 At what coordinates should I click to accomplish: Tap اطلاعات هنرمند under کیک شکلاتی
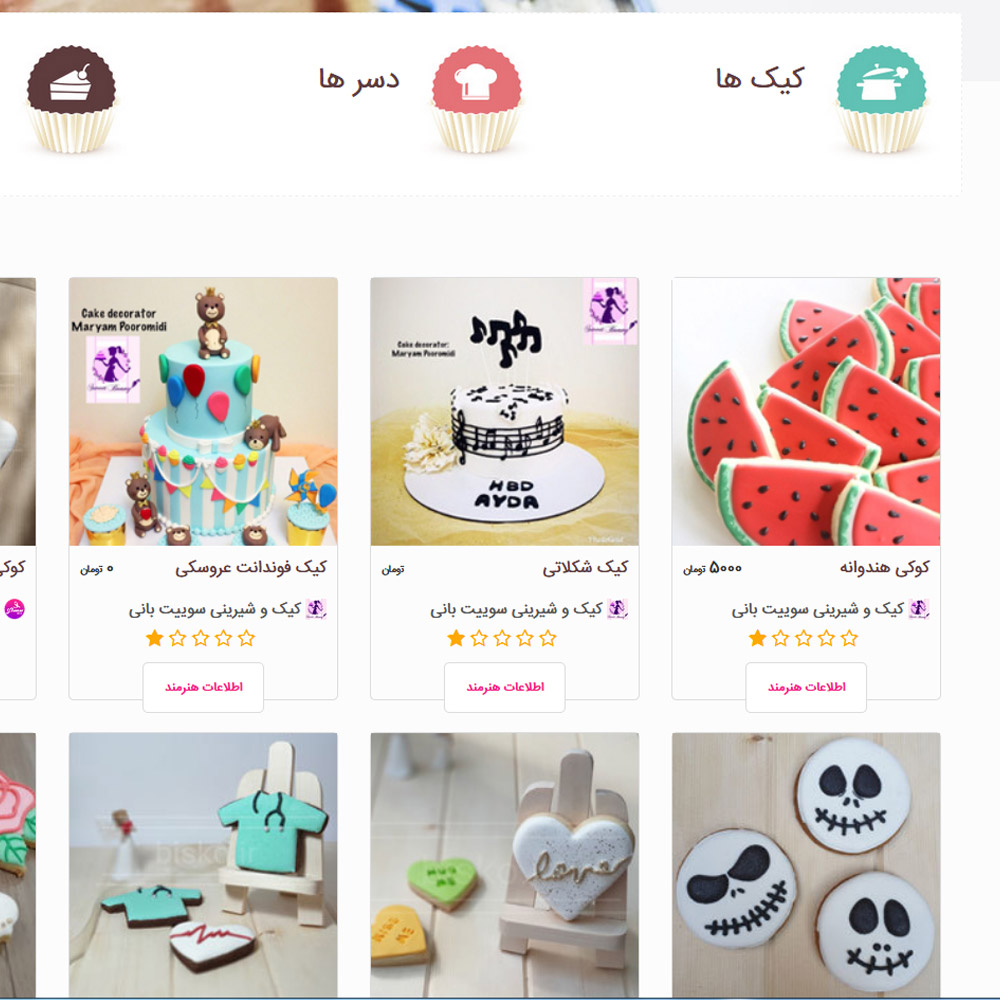click(504, 687)
